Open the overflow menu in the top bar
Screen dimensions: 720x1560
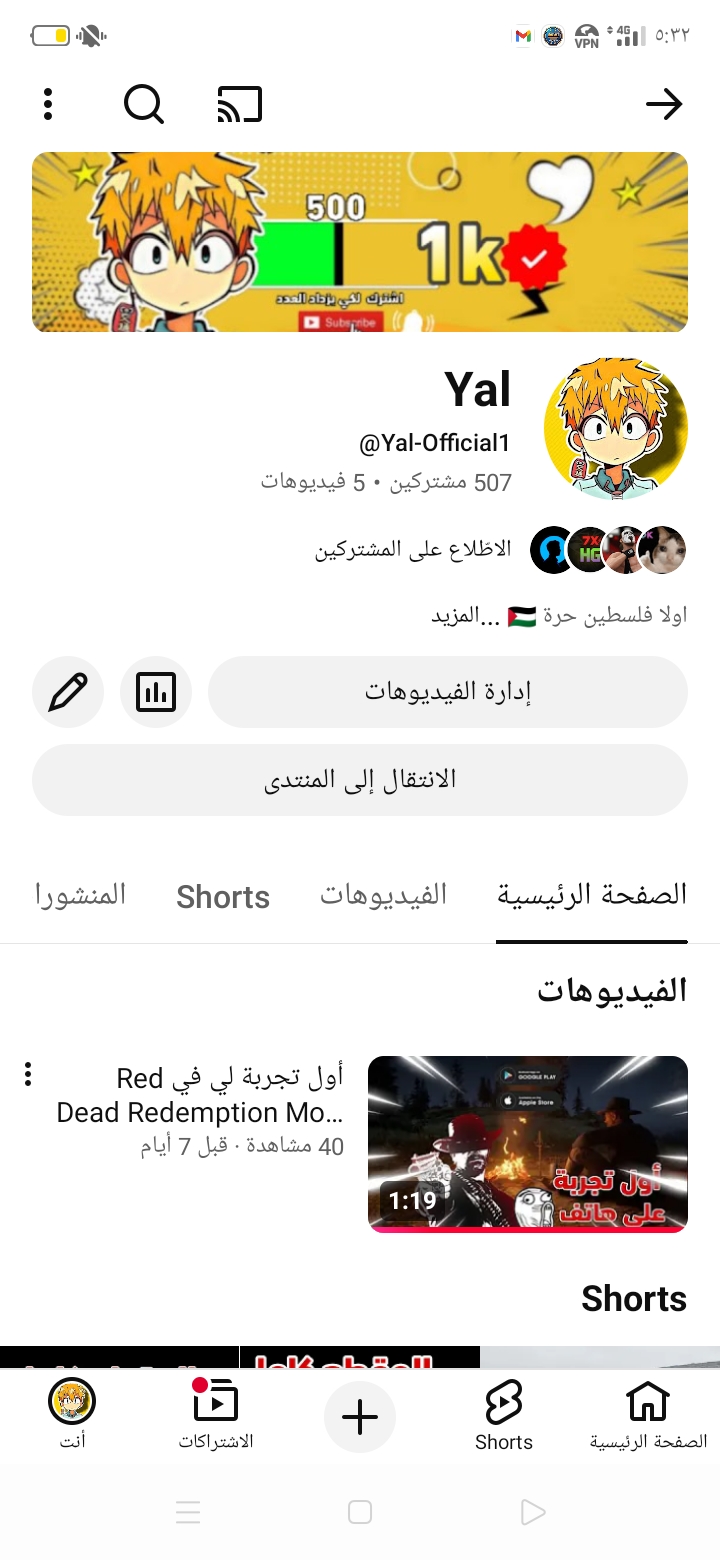(48, 104)
